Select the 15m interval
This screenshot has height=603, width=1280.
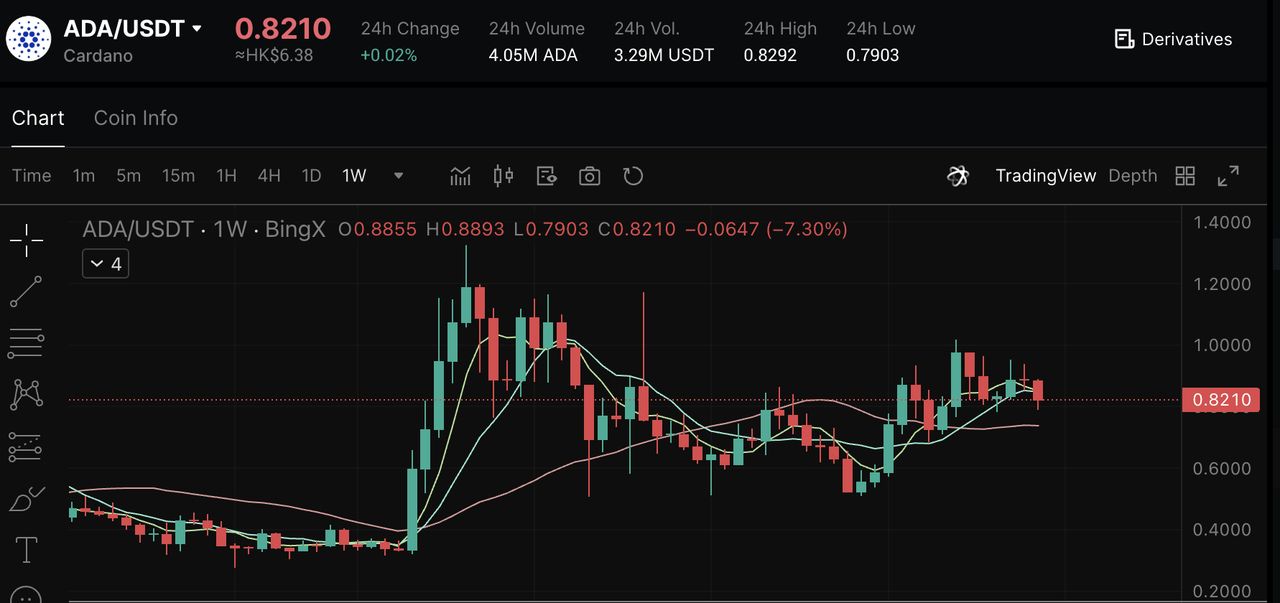178,176
